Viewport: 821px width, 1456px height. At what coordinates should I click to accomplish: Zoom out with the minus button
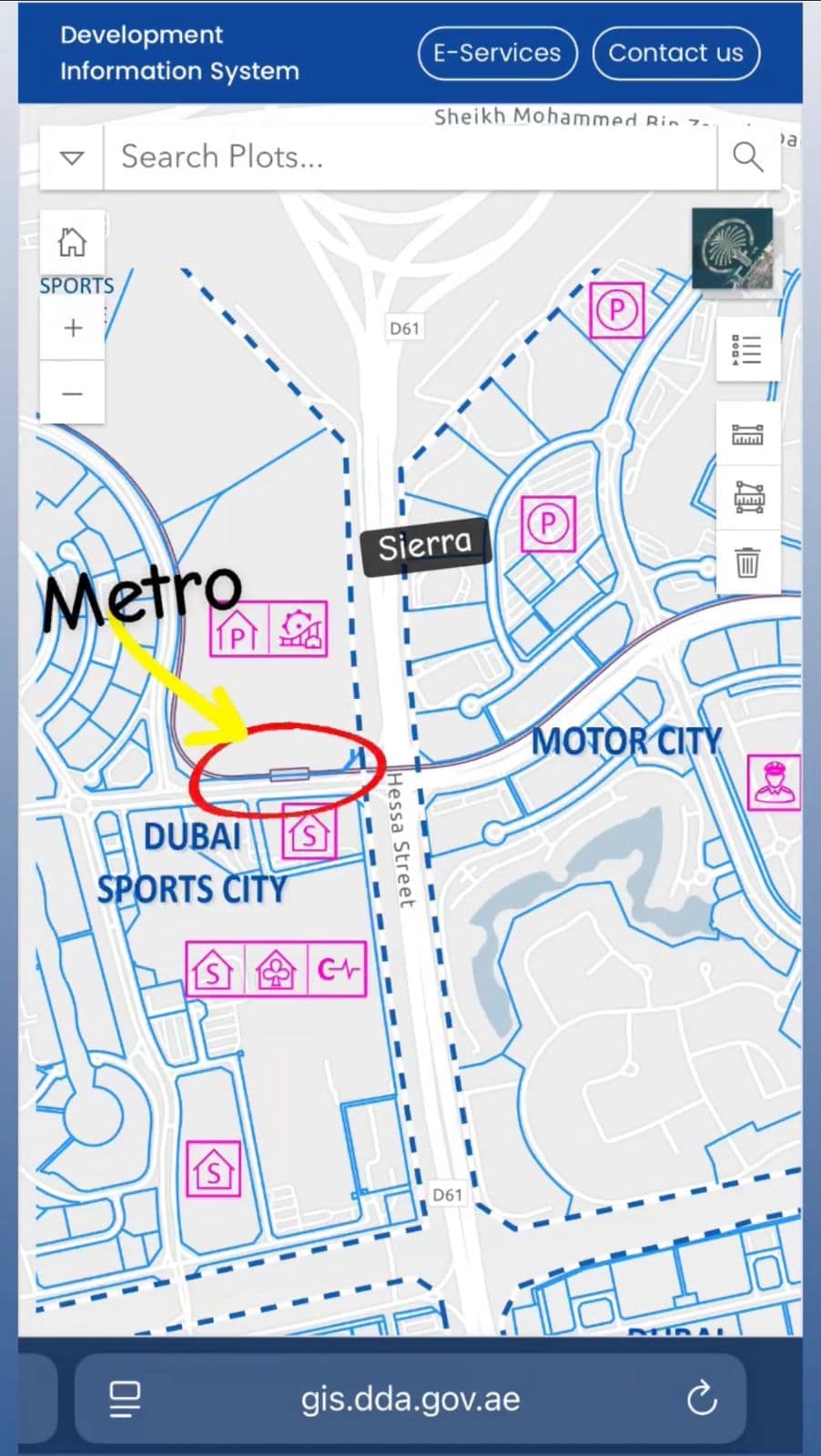pyautogui.click(x=73, y=393)
